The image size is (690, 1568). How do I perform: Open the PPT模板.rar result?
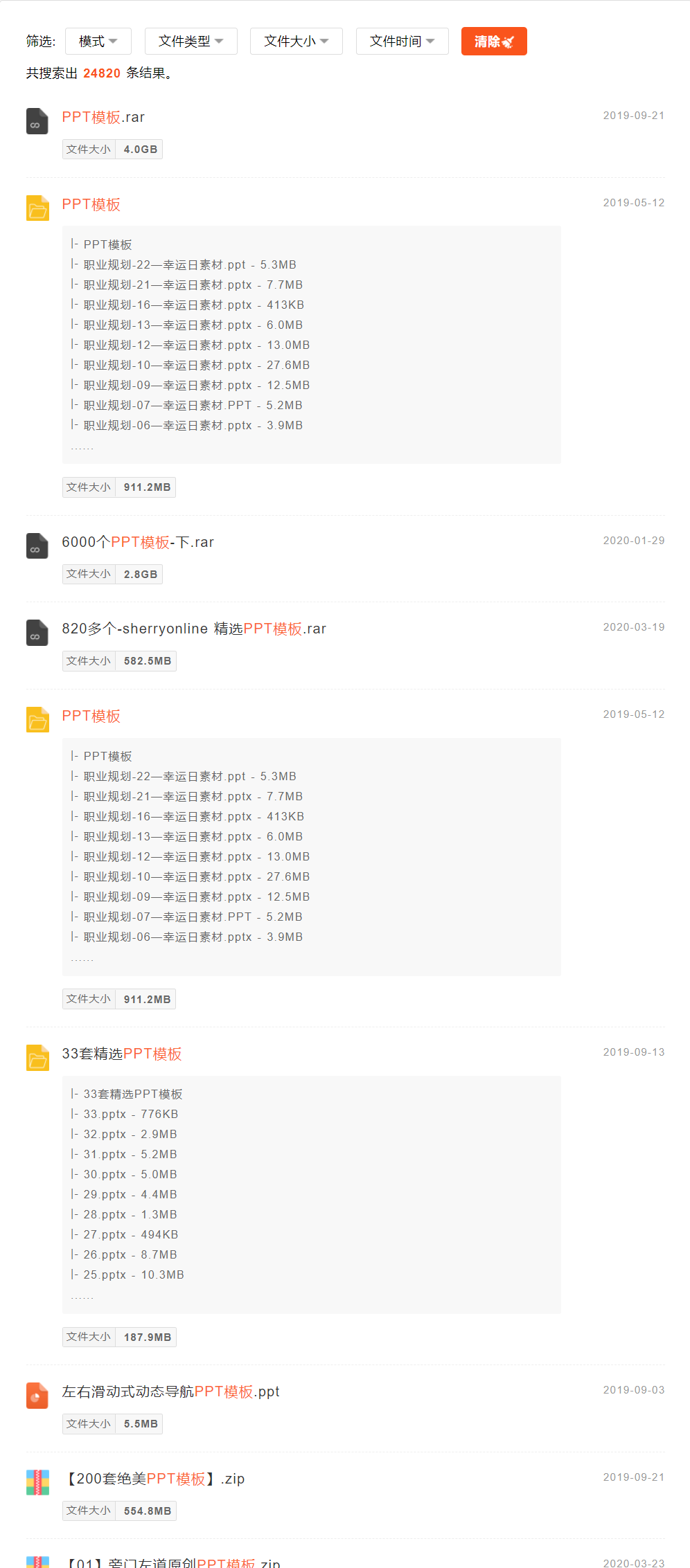[x=103, y=117]
